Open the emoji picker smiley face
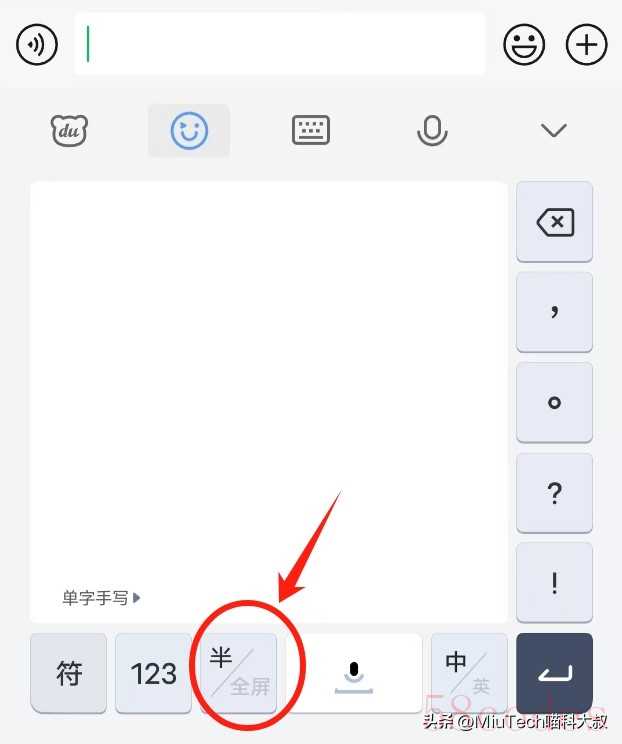The width and height of the screenshot is (622, 744). point(524,44)
